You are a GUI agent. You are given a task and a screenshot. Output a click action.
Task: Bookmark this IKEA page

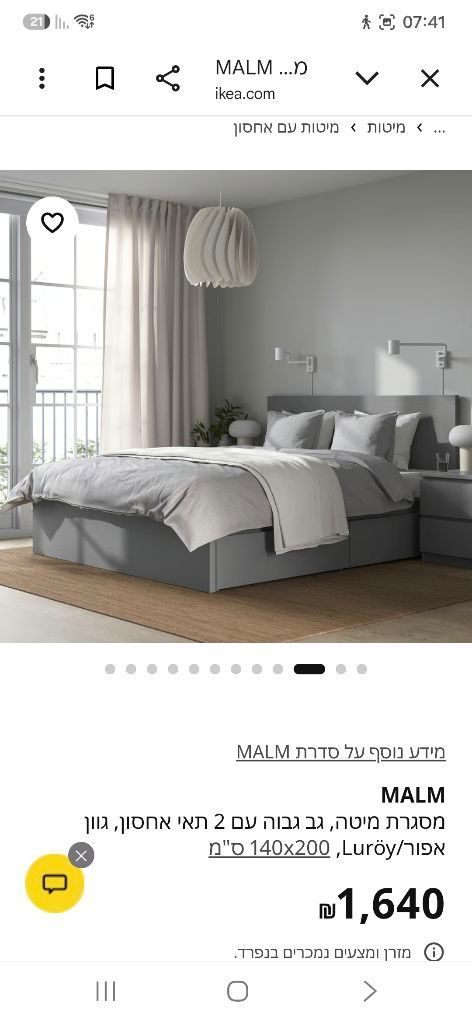tap(104, 78)
